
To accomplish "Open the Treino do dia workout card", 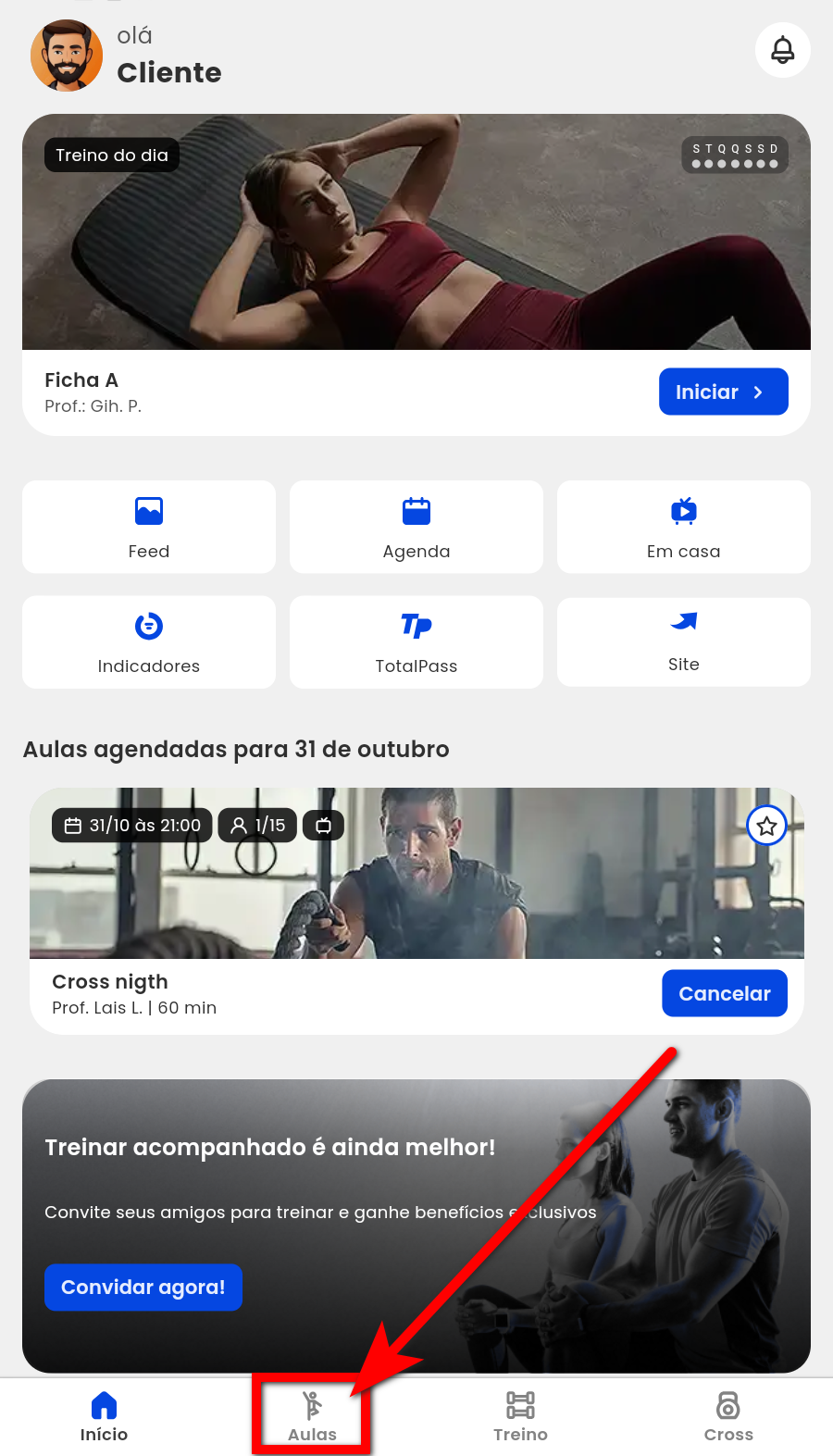I will (x=416, y=241).
